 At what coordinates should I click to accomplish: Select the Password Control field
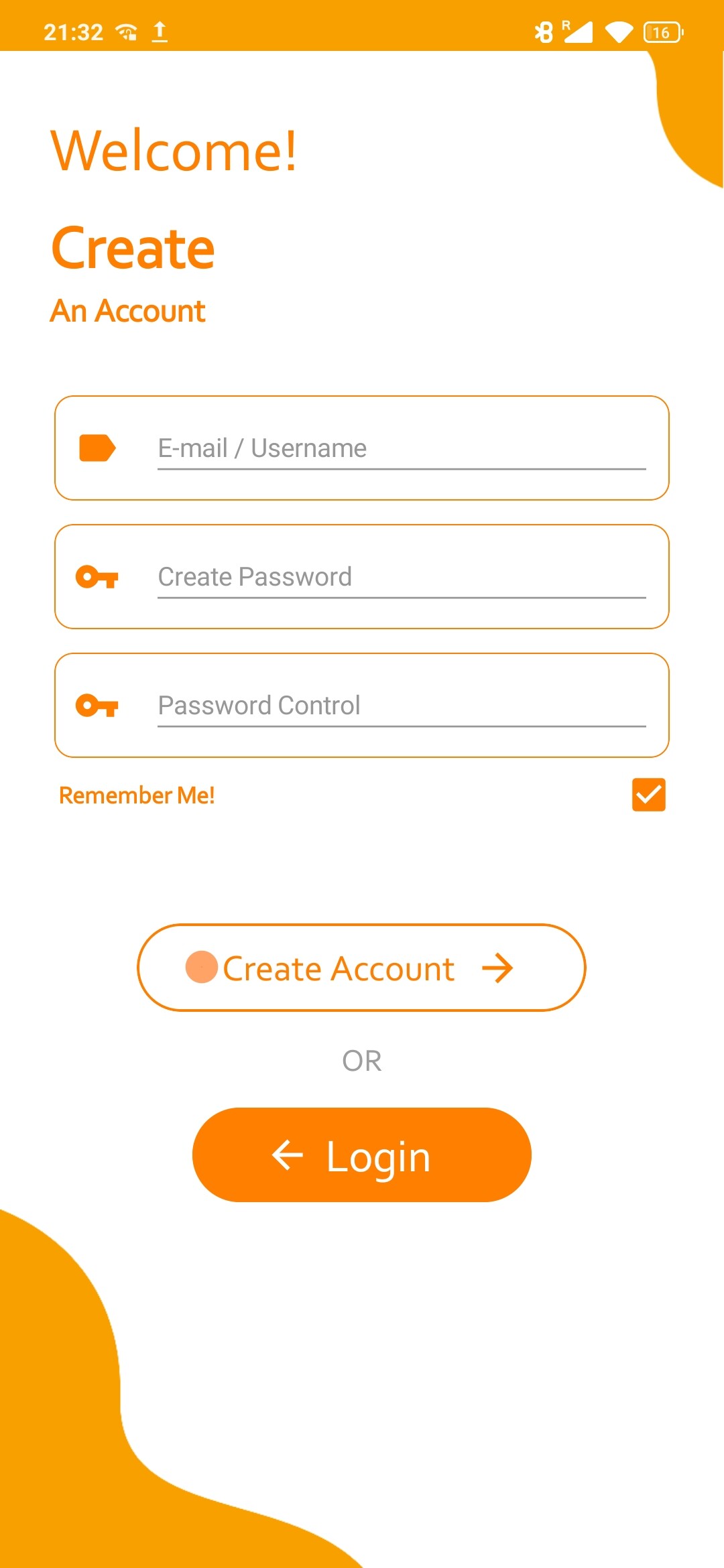[401, 706]
